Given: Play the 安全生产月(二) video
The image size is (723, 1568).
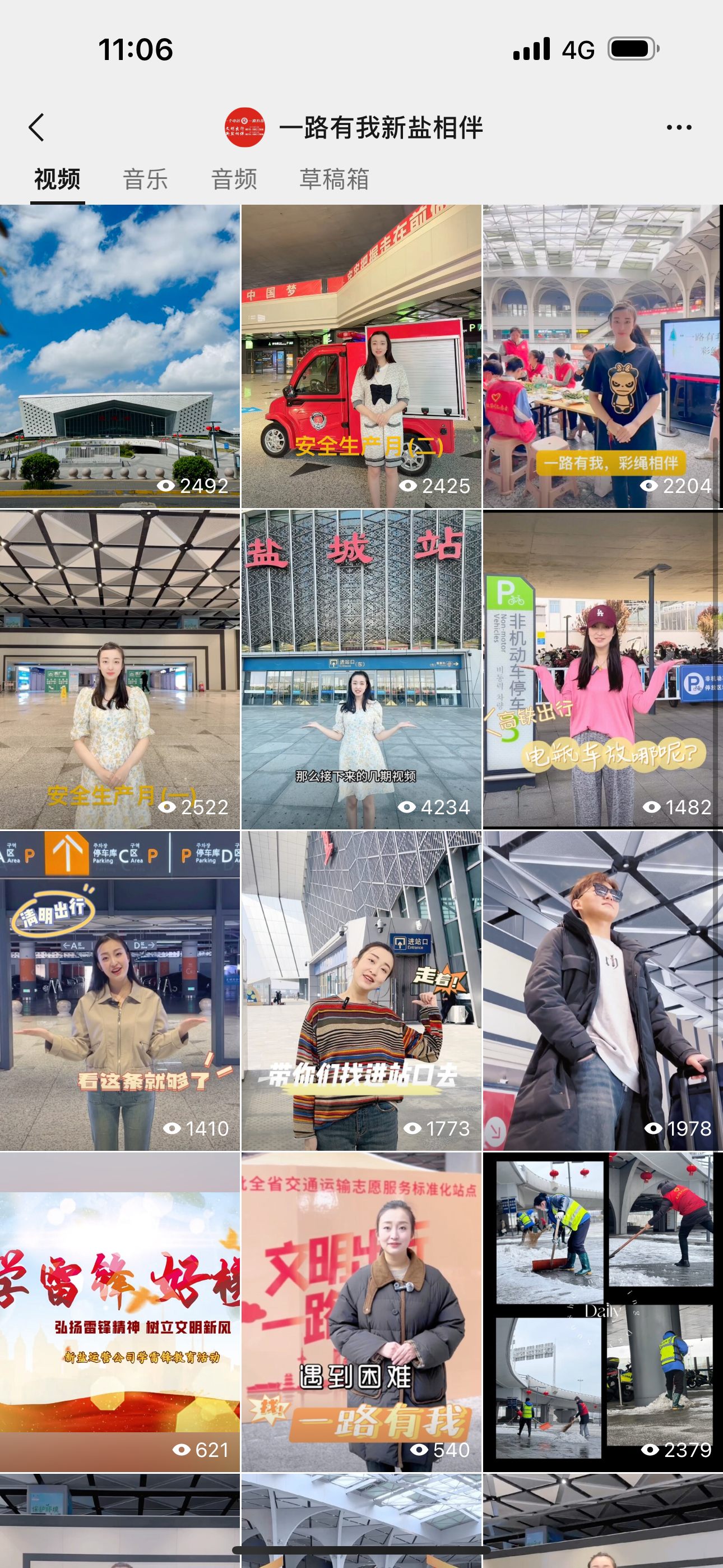Looking at the screenshot, I should (x=361, y=356).
